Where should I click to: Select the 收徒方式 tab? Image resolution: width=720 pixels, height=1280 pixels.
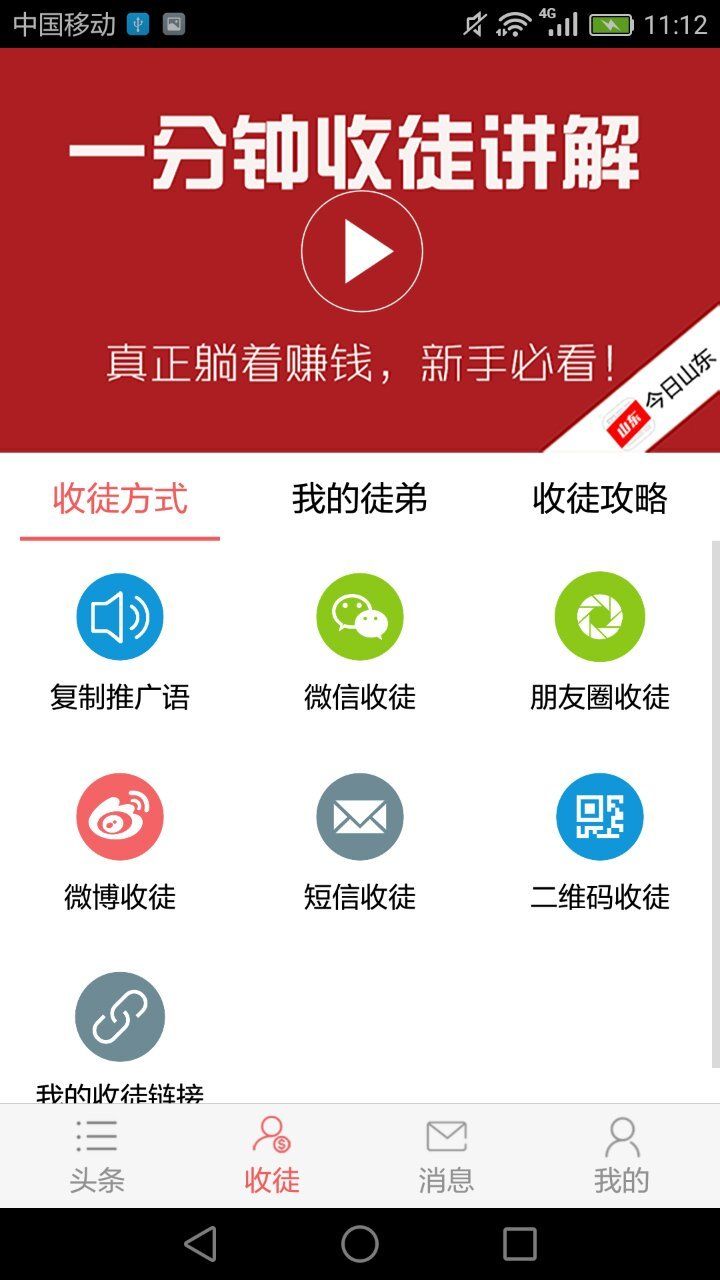(x=120, y=498)
